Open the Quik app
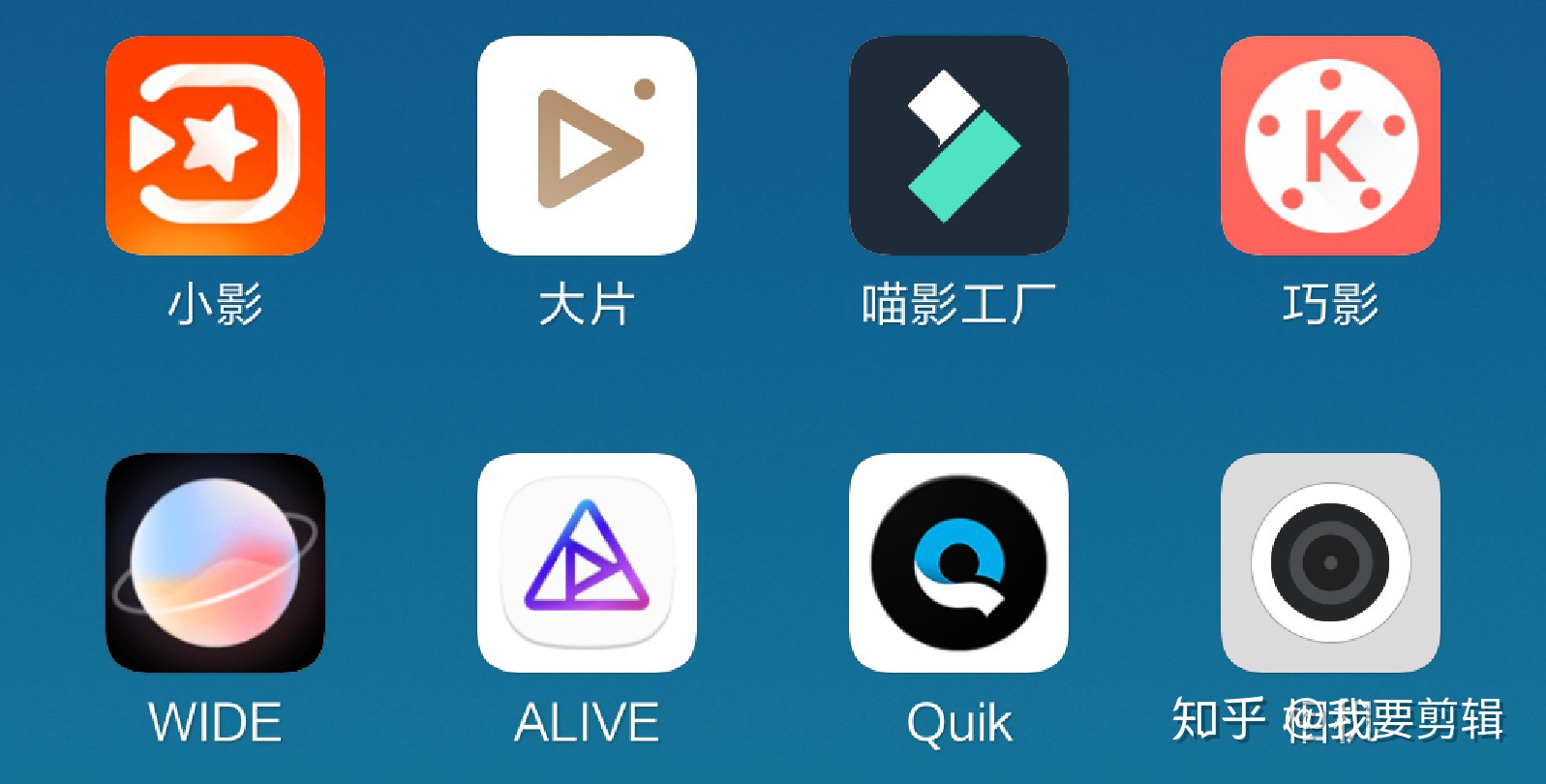 (958, 562)
